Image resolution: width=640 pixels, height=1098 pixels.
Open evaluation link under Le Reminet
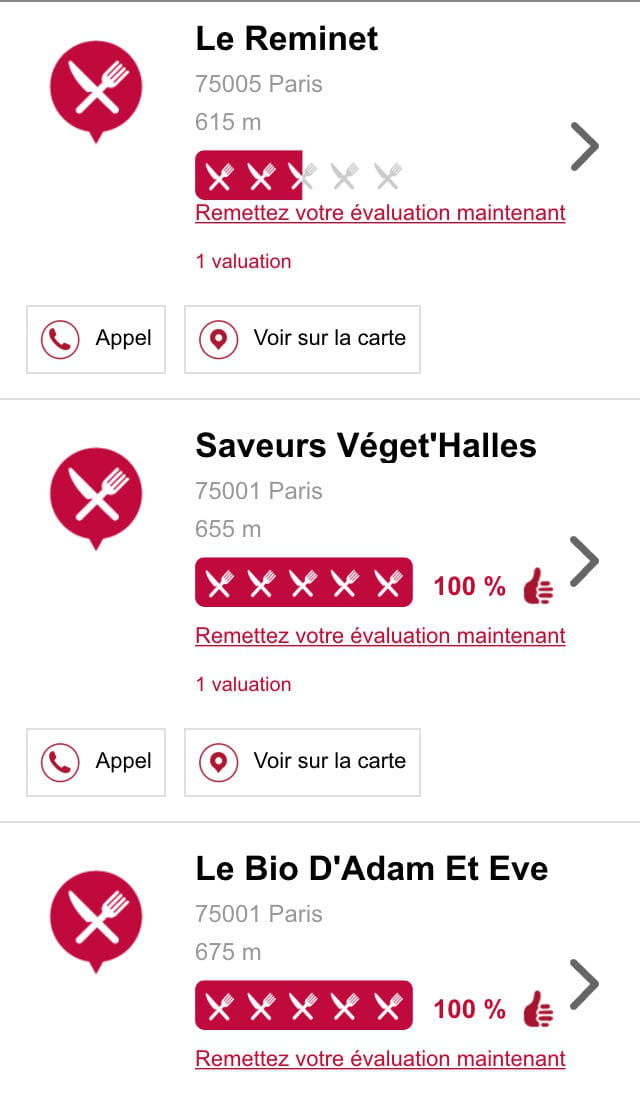[x=380, y=213]
